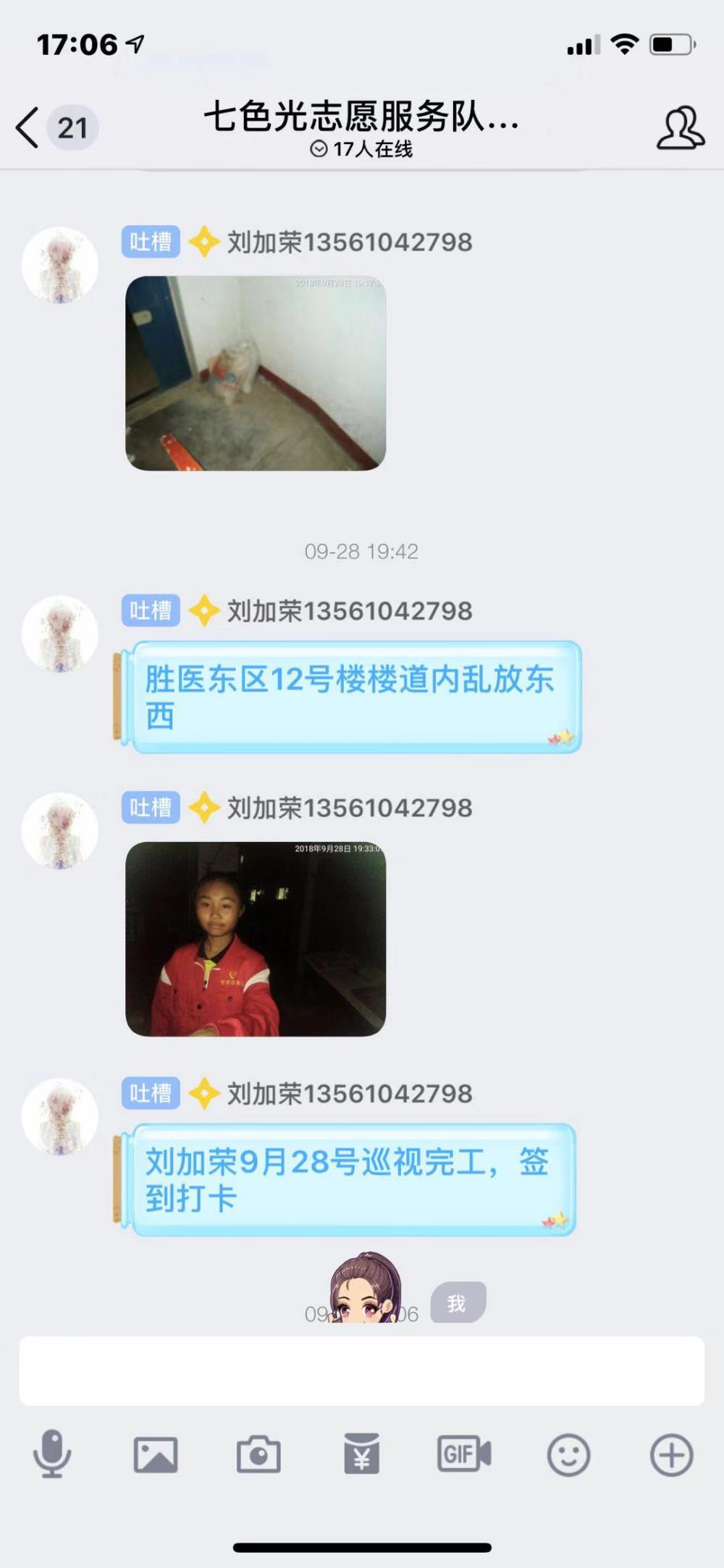Open the emoji picker
Image resolution: width=724 pixels, height=1568 pixels.
(568, 1454)
